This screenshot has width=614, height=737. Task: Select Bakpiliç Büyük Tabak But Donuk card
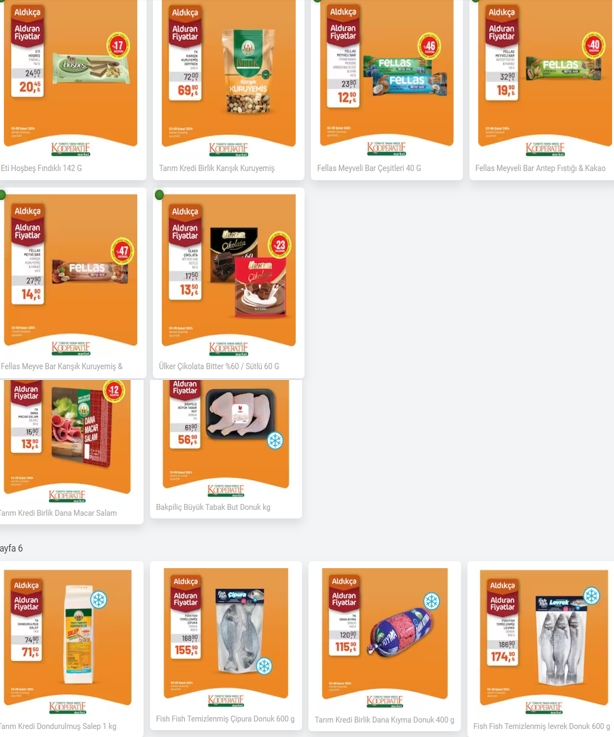[226, 440]
